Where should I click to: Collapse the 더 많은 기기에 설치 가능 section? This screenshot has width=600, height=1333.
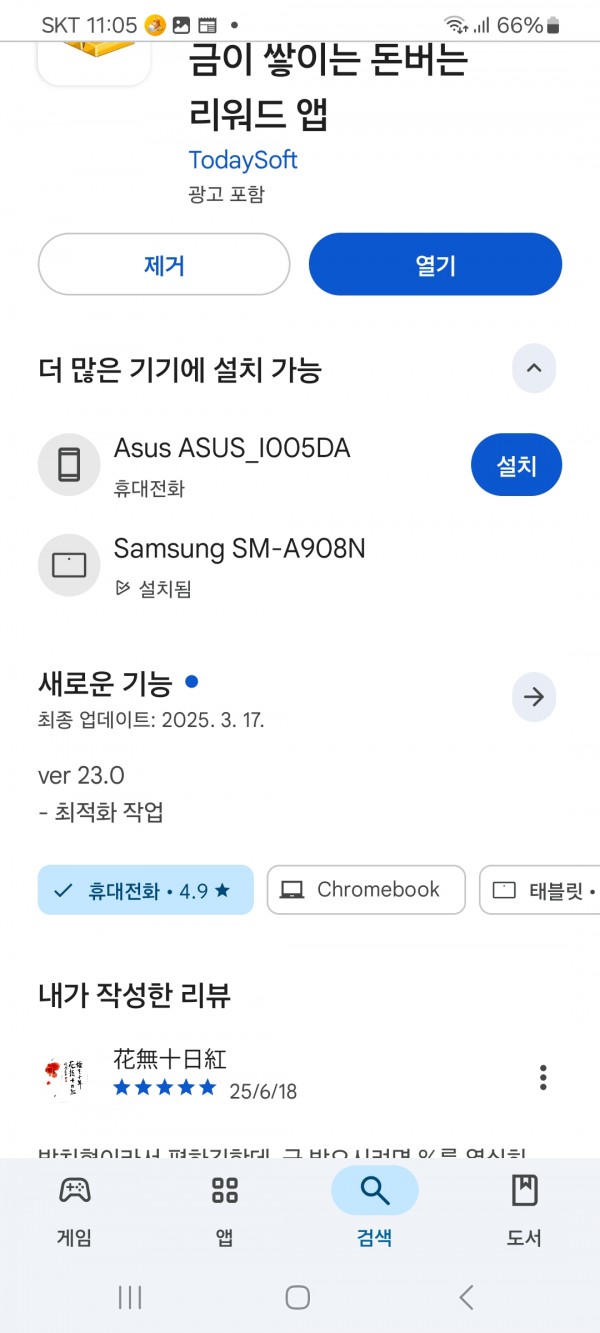click(x=534, y=369)
